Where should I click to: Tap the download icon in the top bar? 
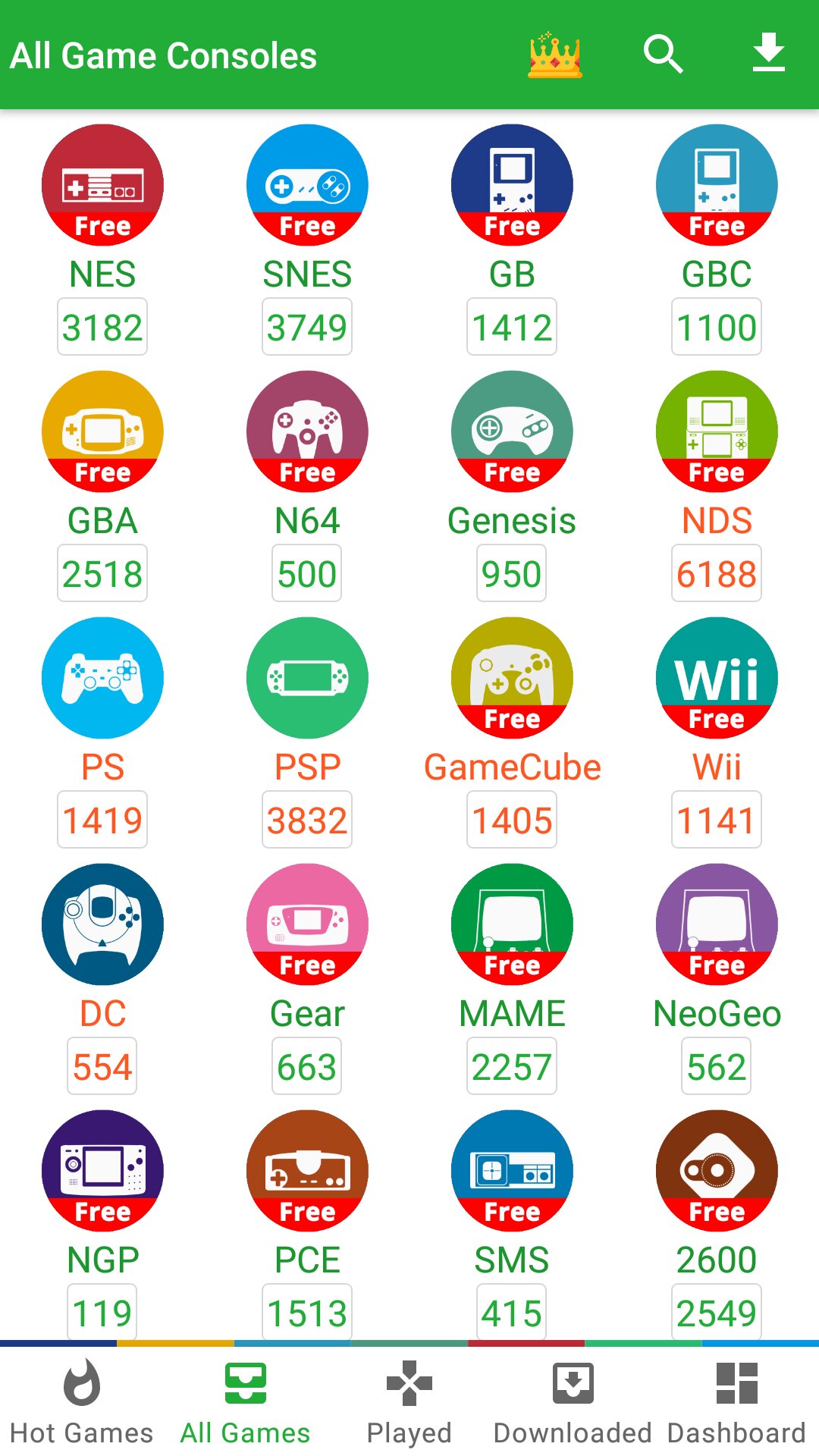point(768,53)
